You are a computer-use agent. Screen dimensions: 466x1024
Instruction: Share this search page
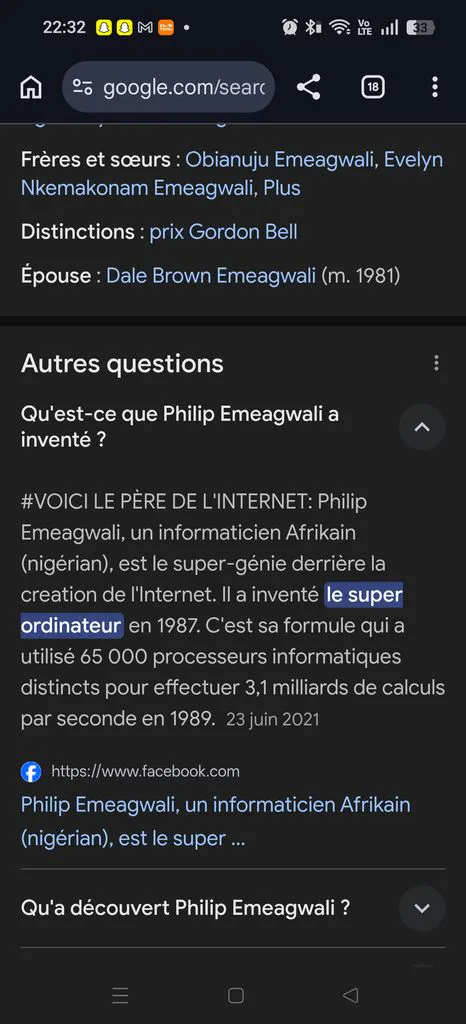tap(308, 87)
